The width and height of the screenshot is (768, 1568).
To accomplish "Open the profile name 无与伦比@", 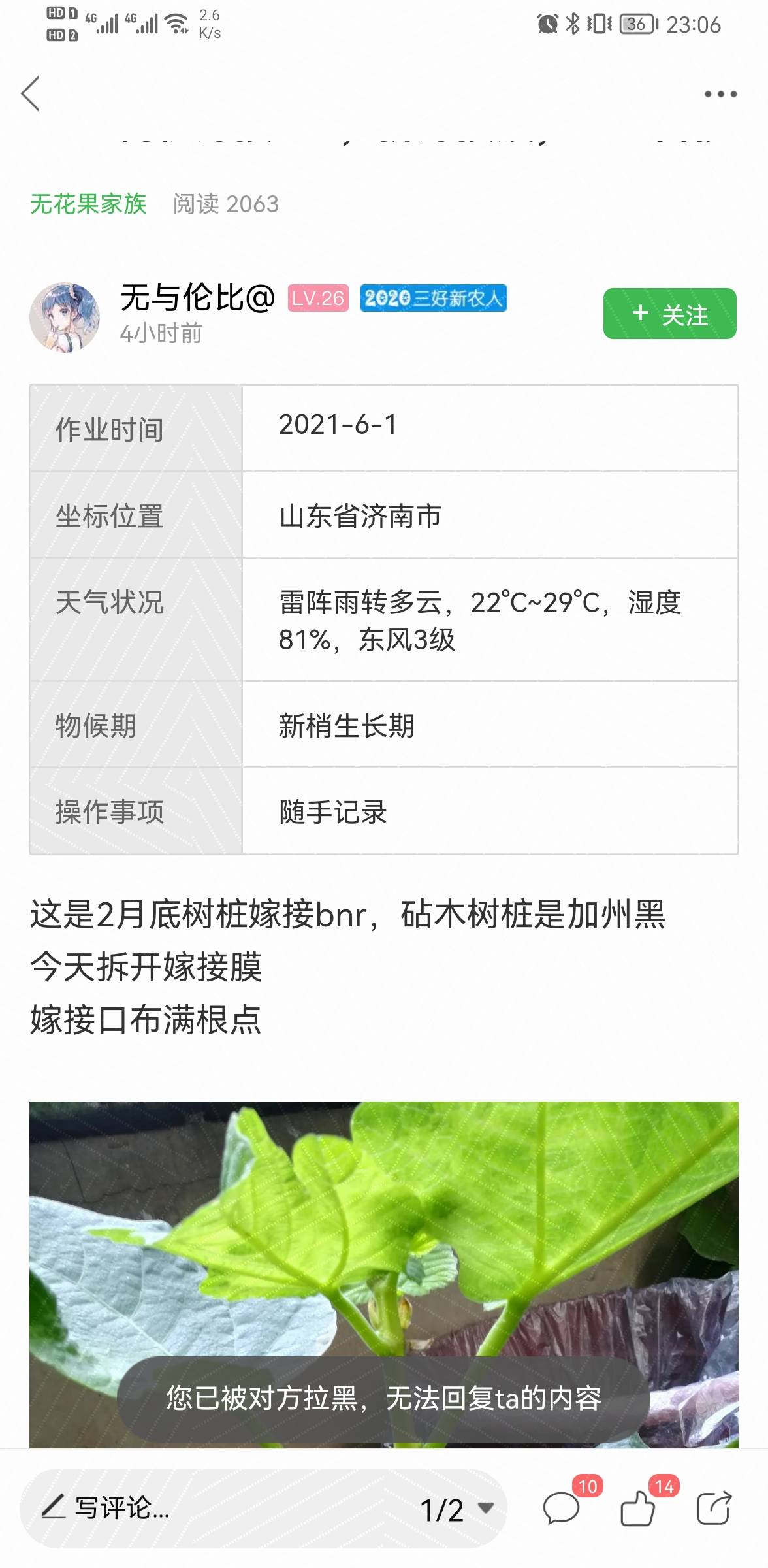I will (x=197, y=298).
